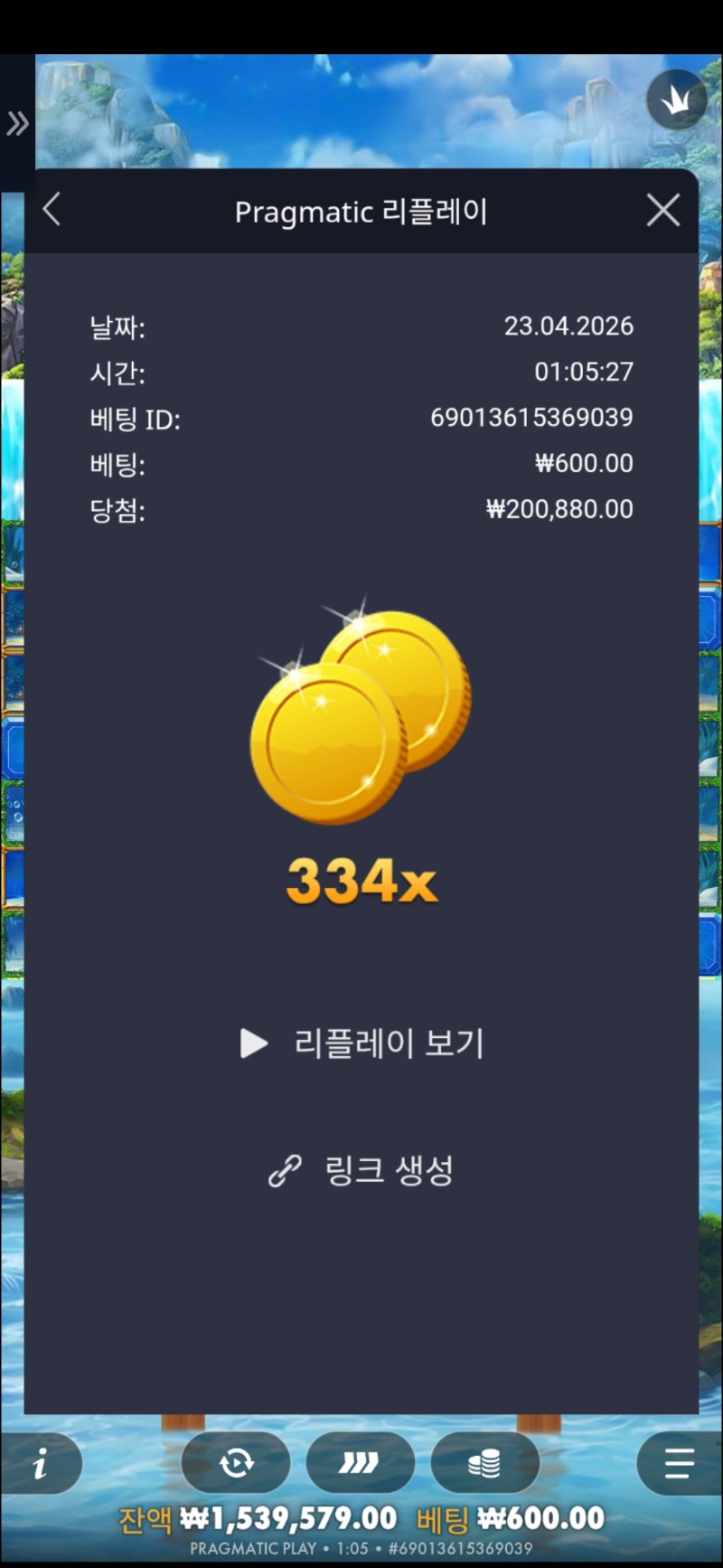Close the Pragmatic 리플레이 dialog
Image resolution: width=723 pixels, height=1568 pixels.
point(663,211)
